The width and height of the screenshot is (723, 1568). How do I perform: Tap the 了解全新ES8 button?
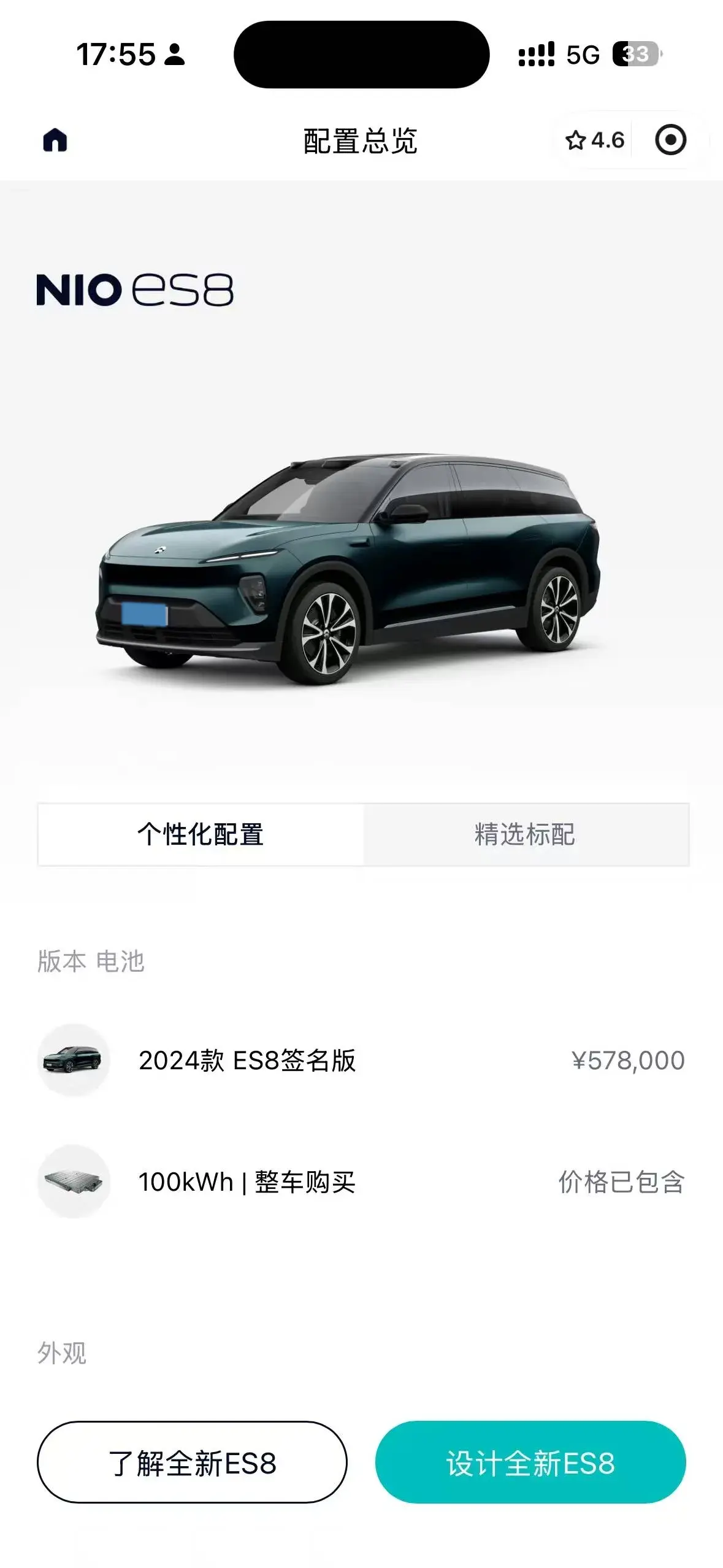192,1462
